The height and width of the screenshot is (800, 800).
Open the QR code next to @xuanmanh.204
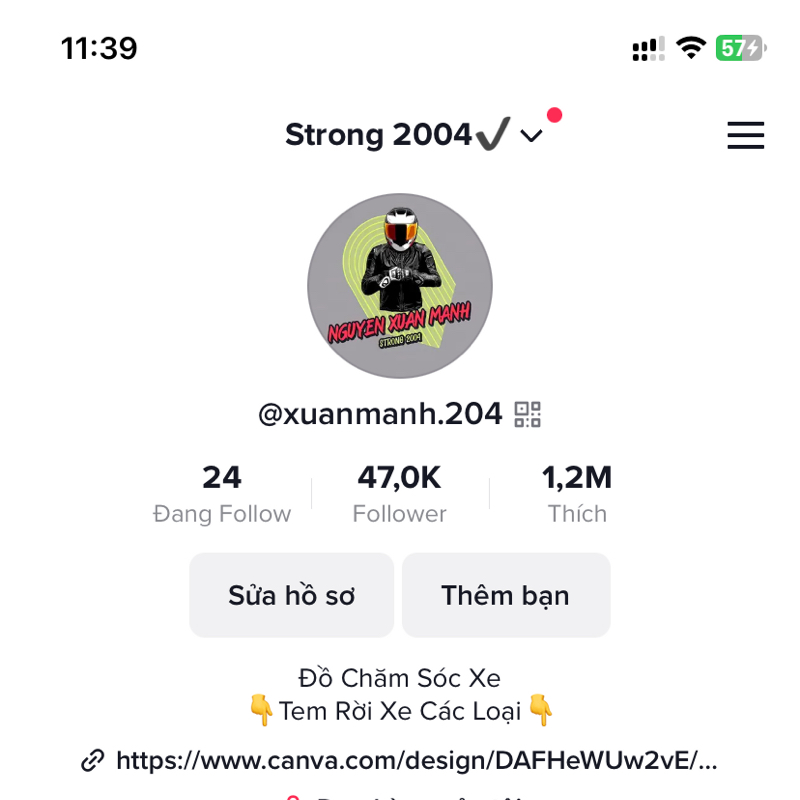pyautogui.click(x=527, y=414)
